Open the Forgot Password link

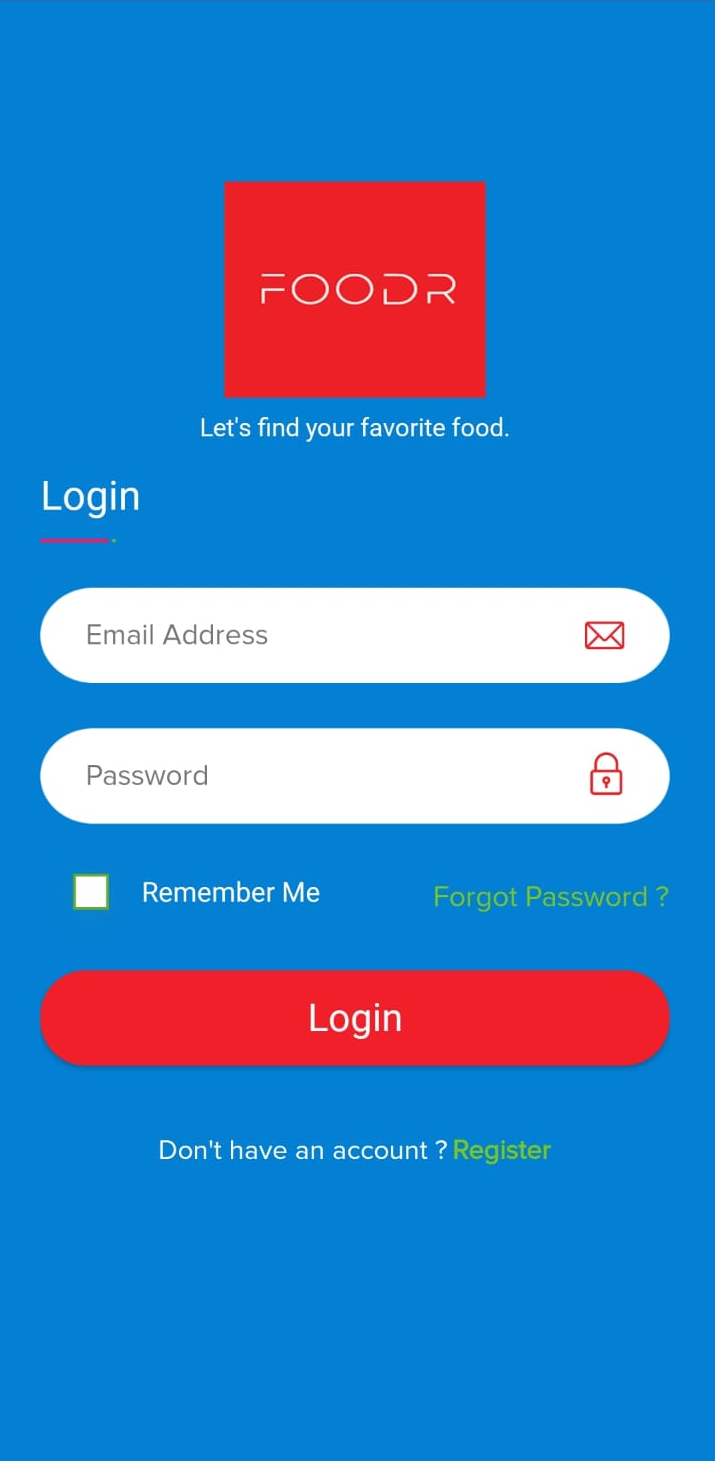(550, 897)
